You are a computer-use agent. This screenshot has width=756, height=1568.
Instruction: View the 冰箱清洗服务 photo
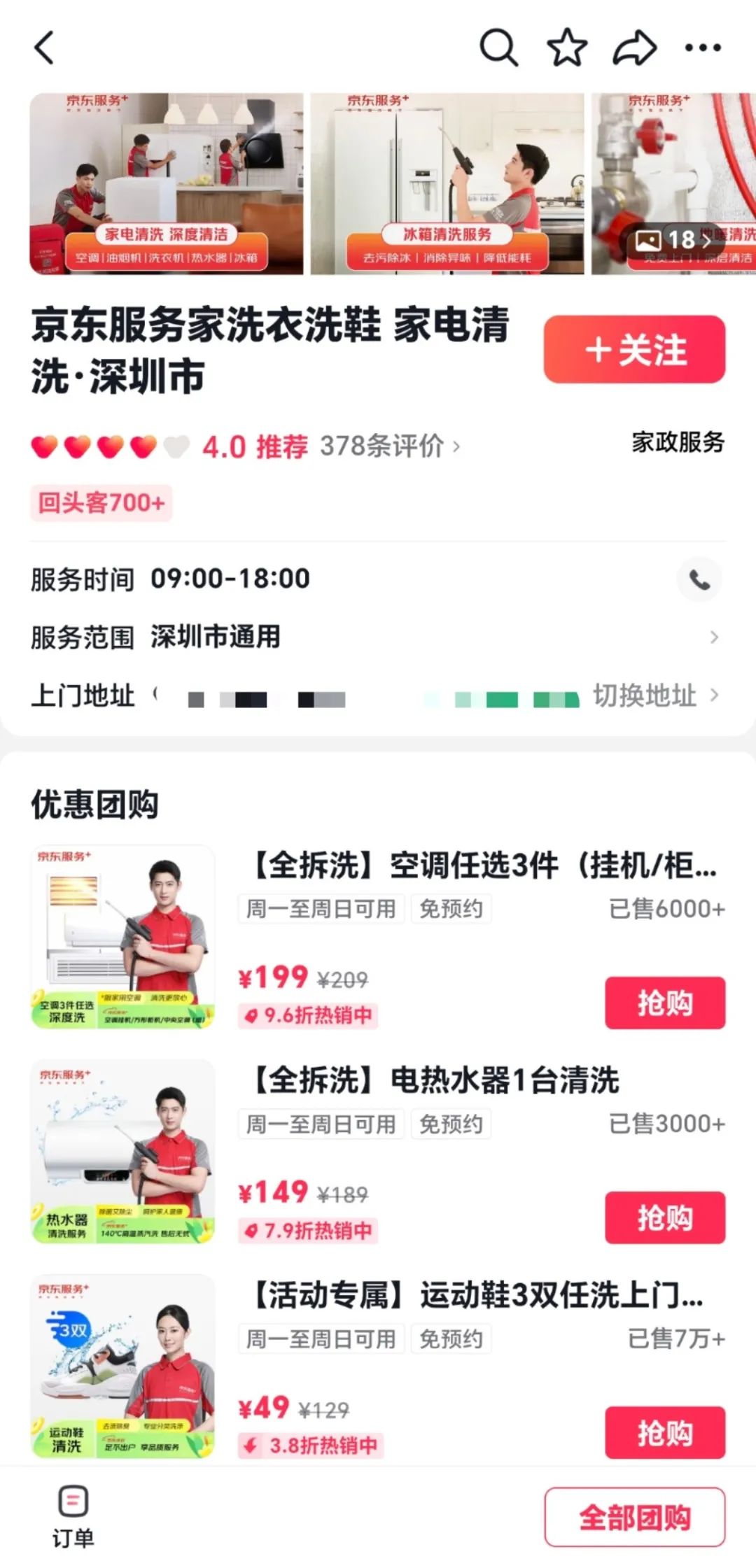tap(447, 183)
